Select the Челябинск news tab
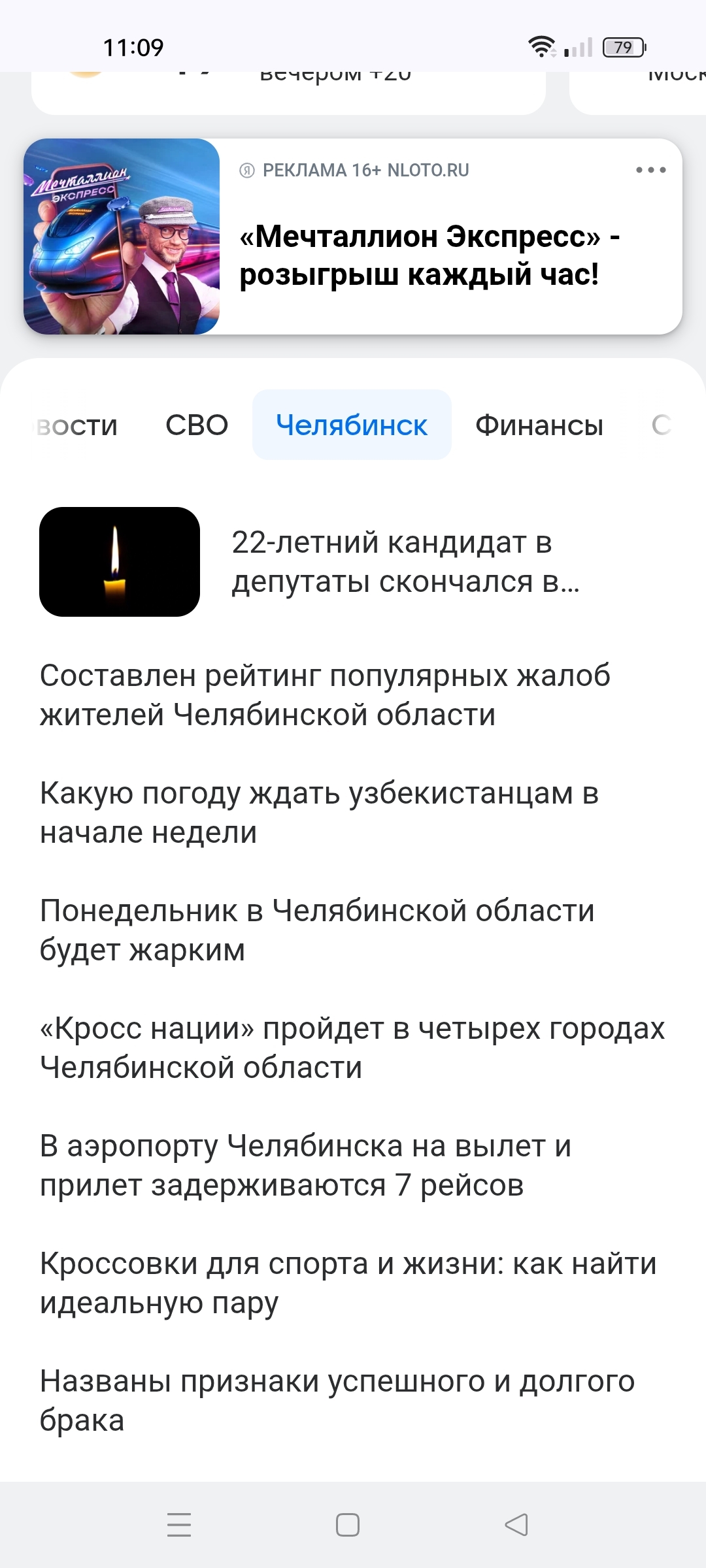This screenshot has height=1568, width=706. pos(352,425)
